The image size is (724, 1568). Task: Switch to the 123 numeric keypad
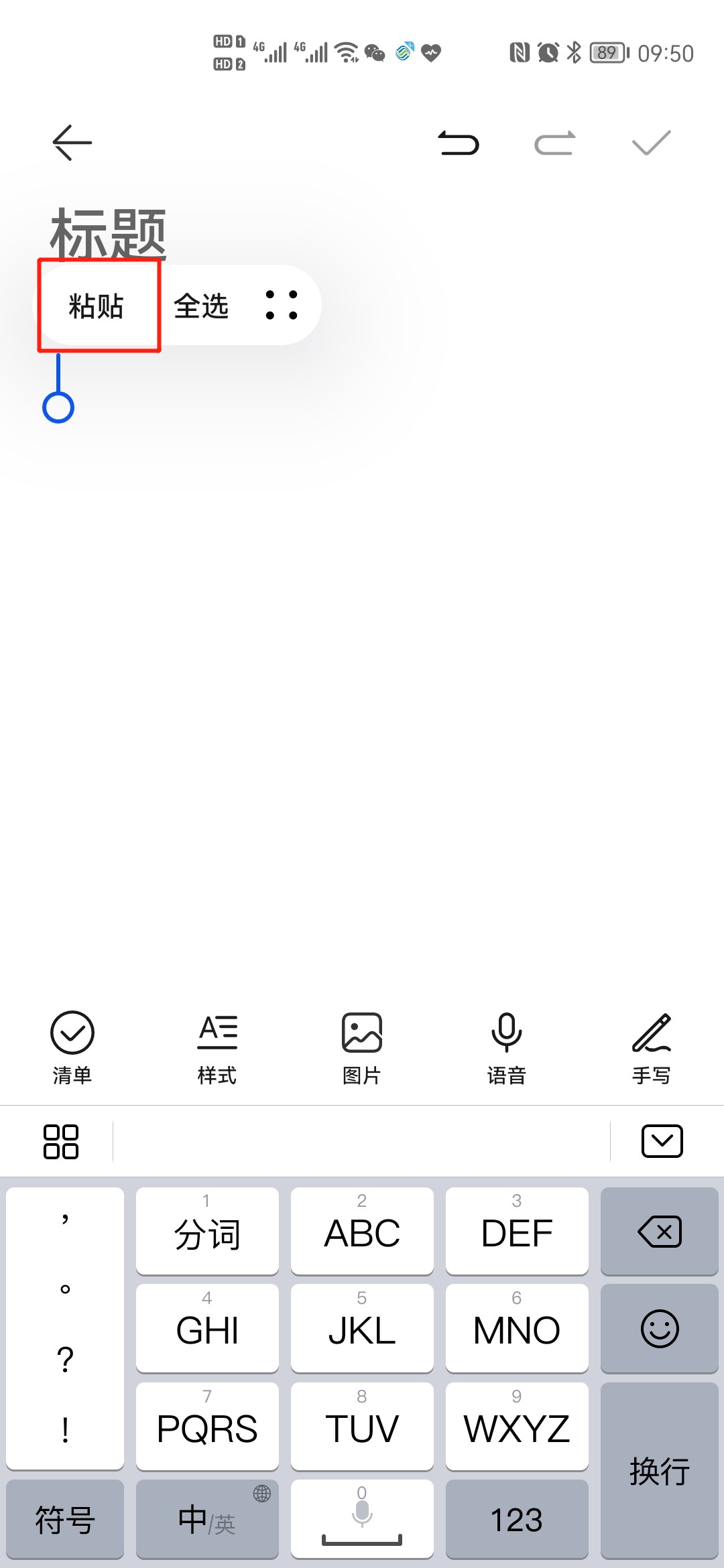(517, 1519)
